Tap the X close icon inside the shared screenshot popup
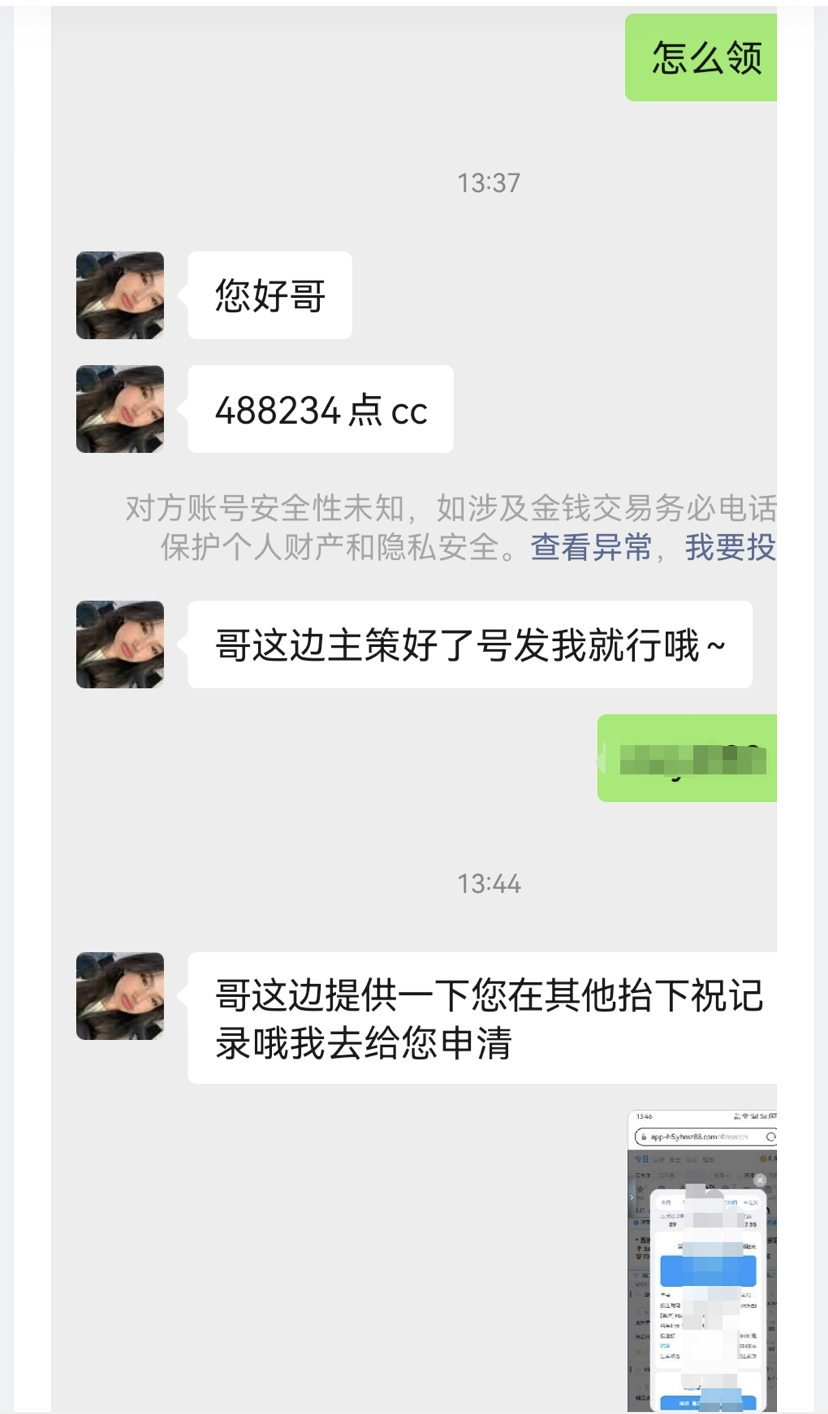 click(x=760, y=1180)
